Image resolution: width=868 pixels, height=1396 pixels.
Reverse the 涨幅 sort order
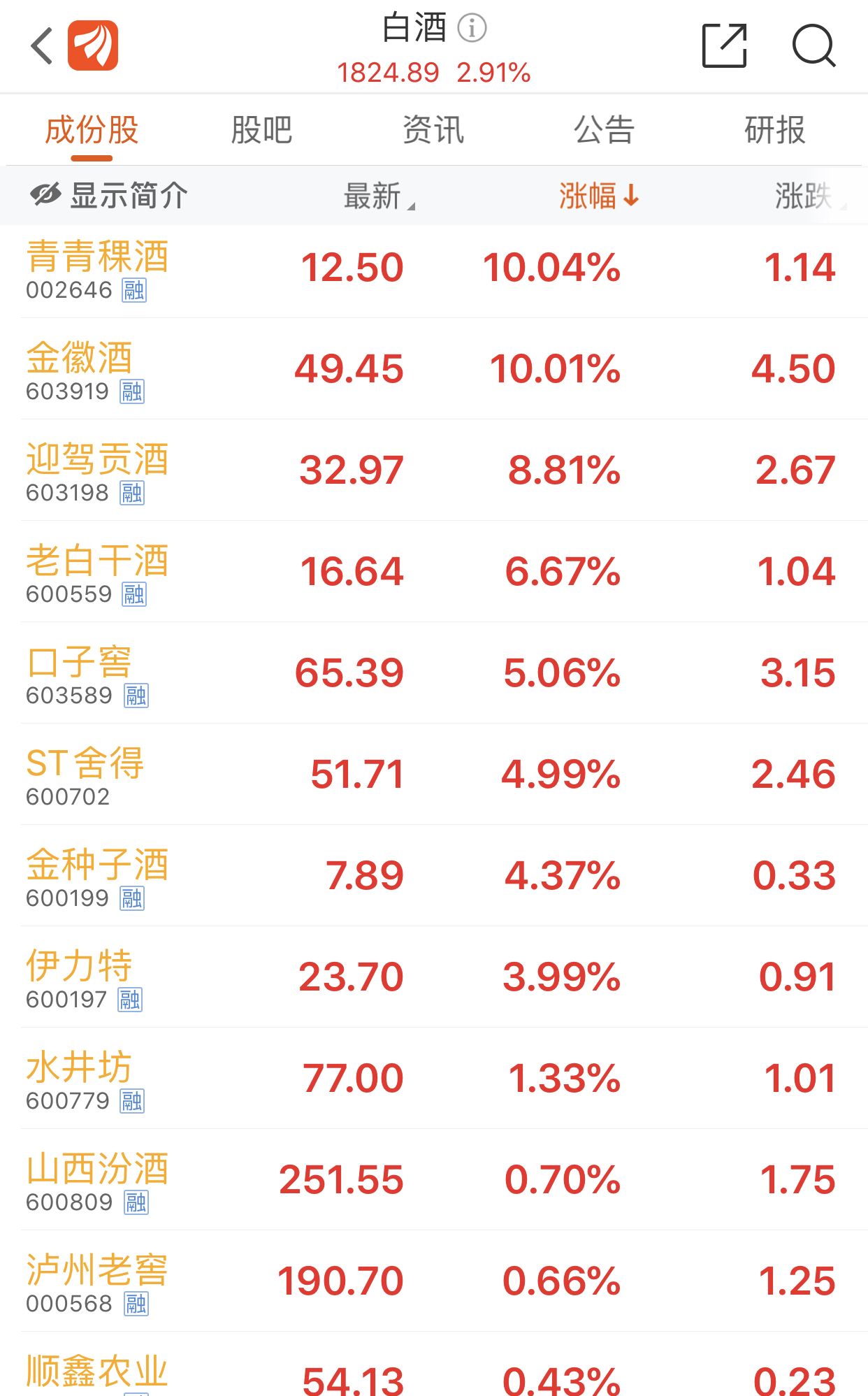(598, 196)
